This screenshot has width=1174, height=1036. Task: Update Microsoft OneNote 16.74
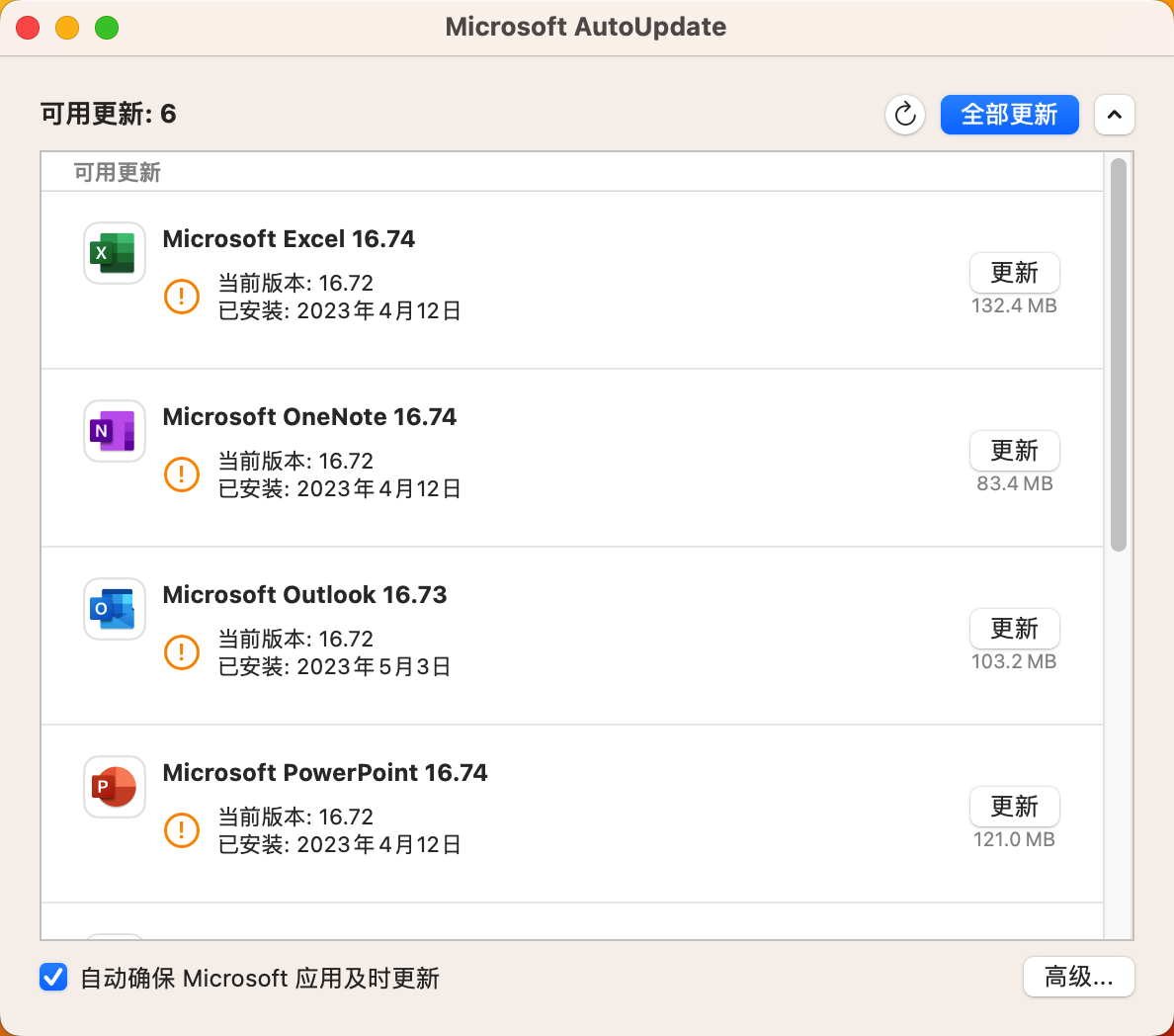click(1014, 451)
